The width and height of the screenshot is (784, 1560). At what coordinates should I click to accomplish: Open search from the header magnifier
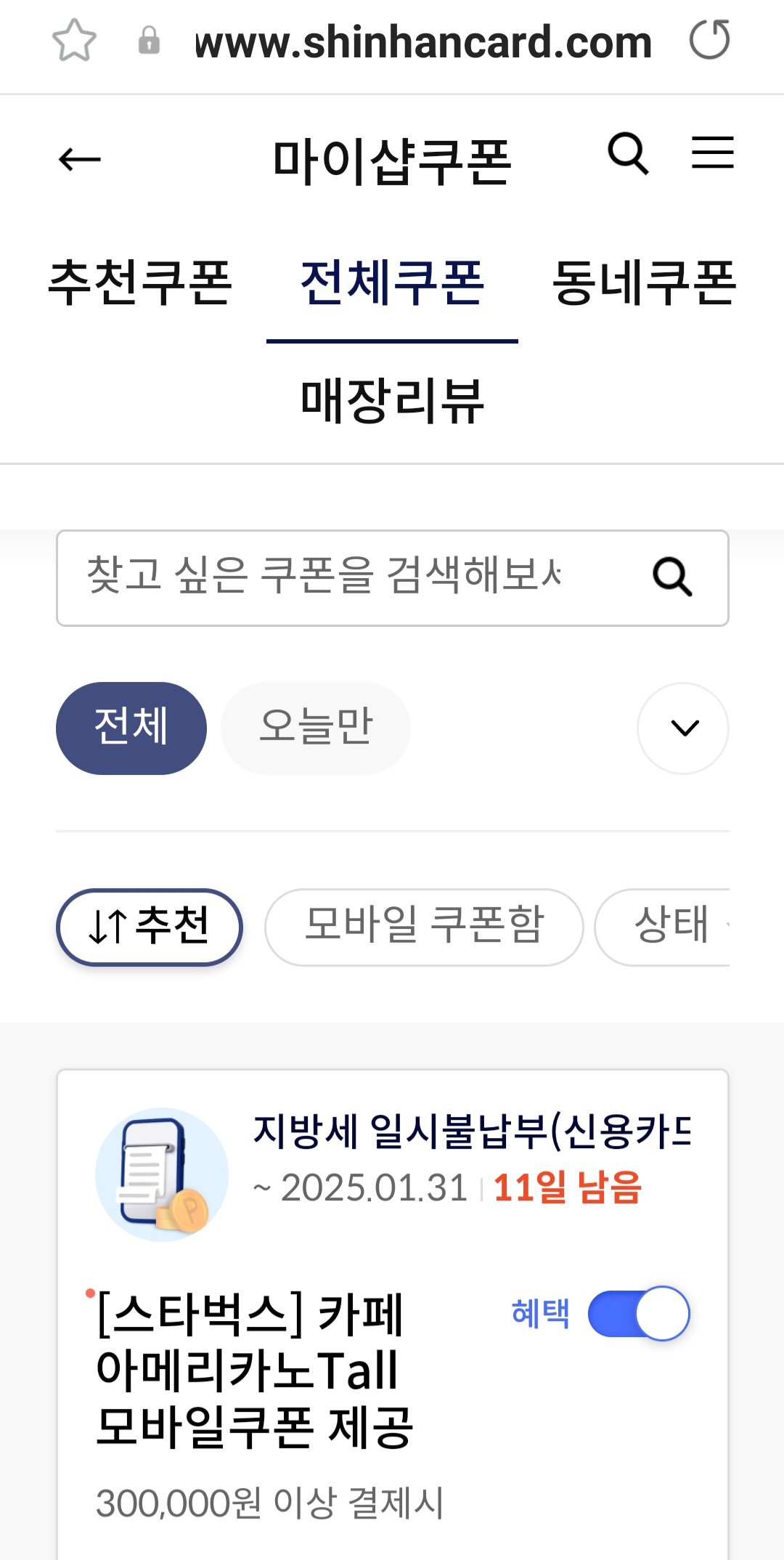(628, 153)
